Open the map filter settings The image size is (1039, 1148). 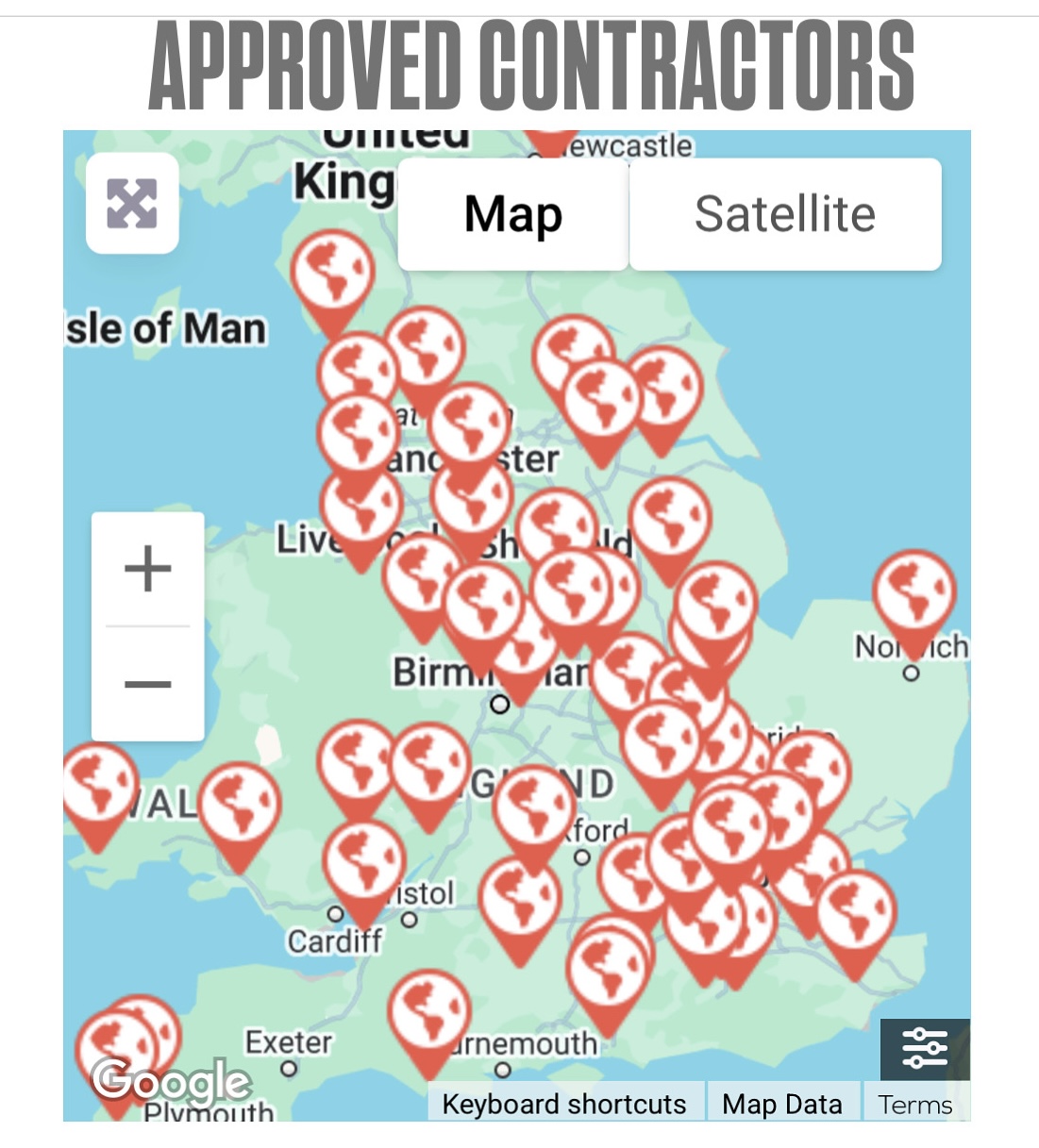coord(924,1049)
